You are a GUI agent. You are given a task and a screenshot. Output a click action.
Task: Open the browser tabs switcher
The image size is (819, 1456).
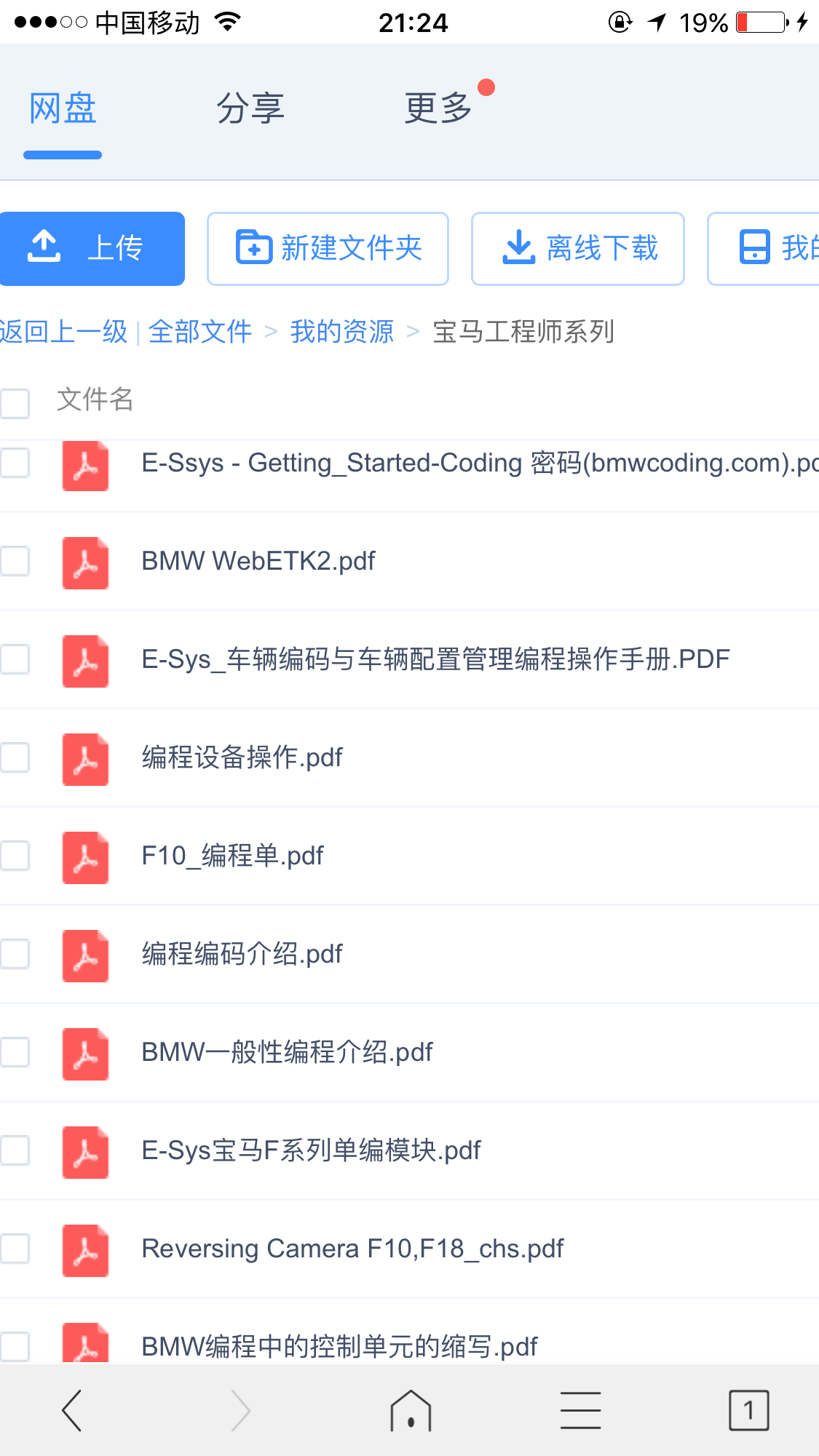[x=748, y=1410]
